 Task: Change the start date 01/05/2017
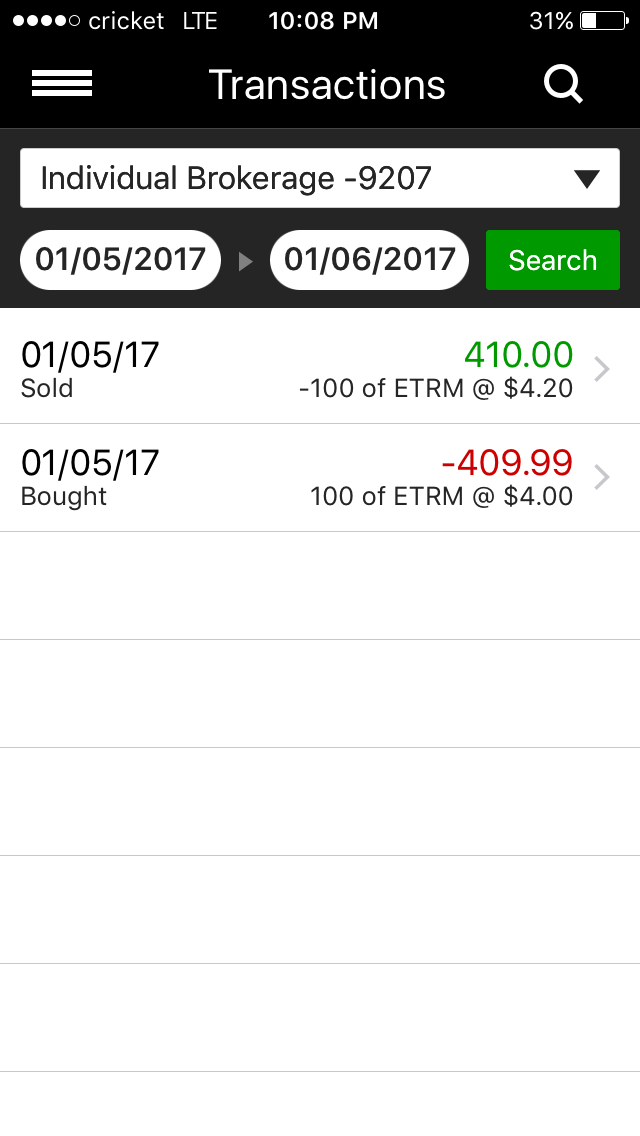(120, 260)
